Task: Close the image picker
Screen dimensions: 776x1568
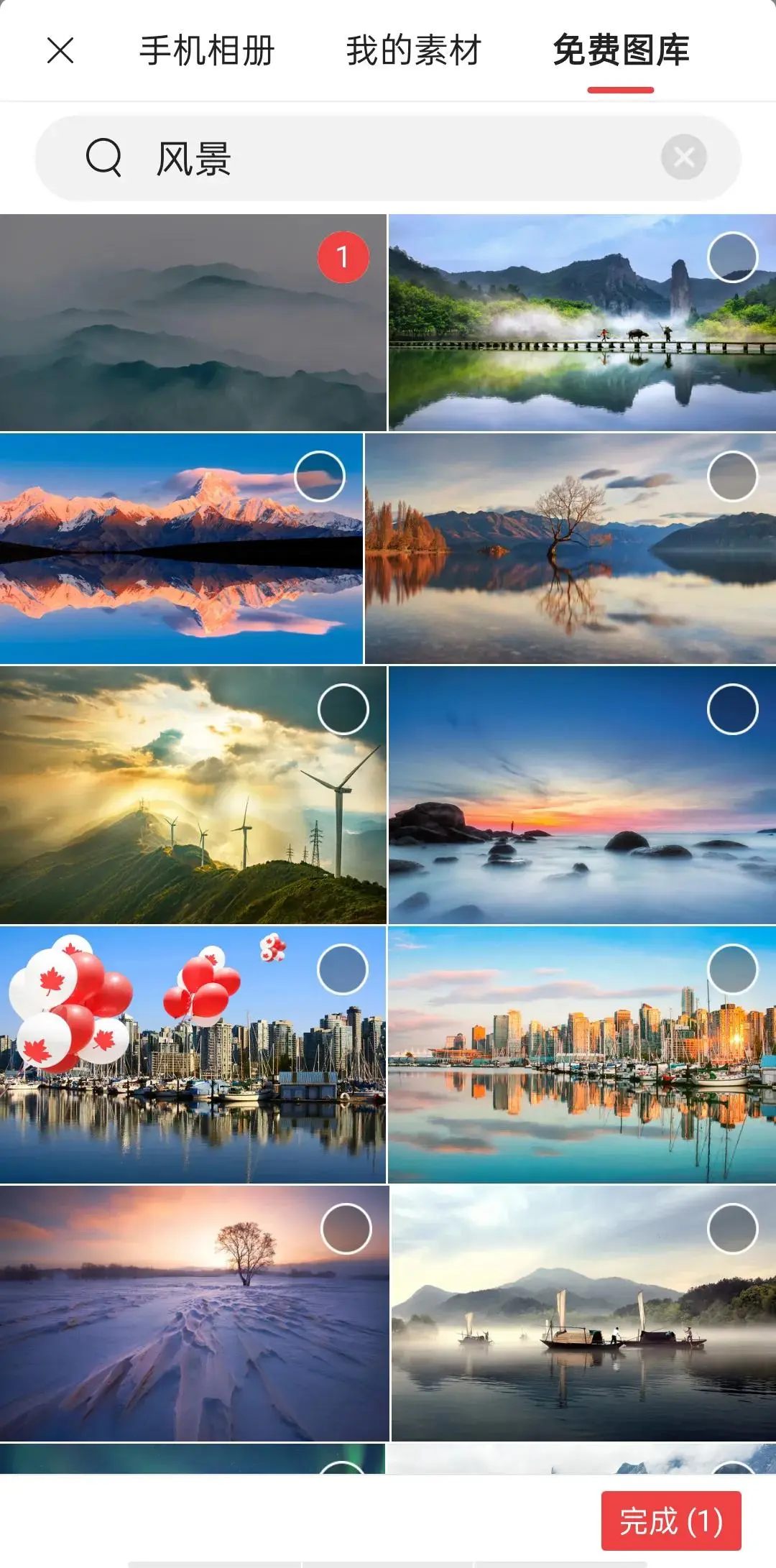Action: (60, 51)
